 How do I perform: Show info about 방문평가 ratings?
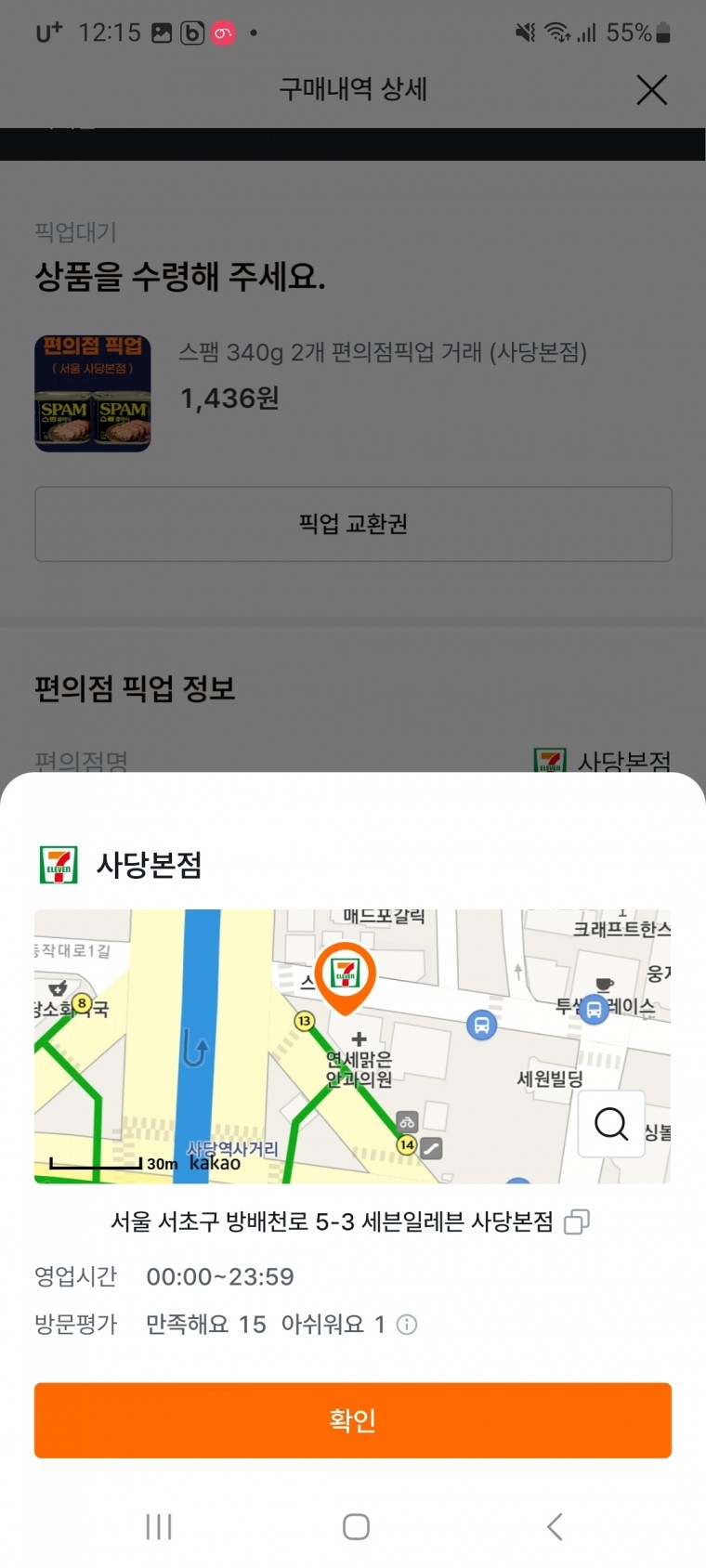click(407, 1325)
